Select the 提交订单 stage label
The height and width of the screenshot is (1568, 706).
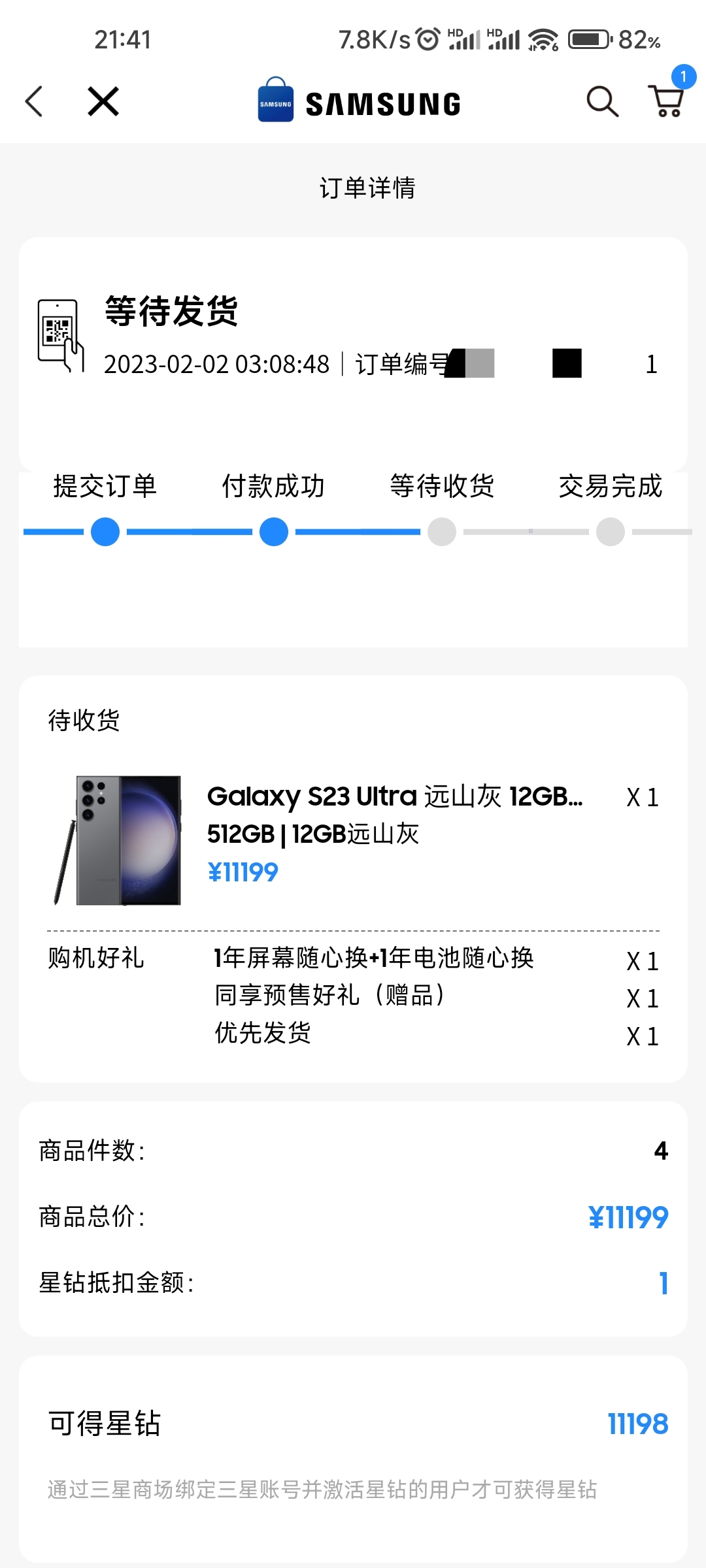(x=105, y=486)
